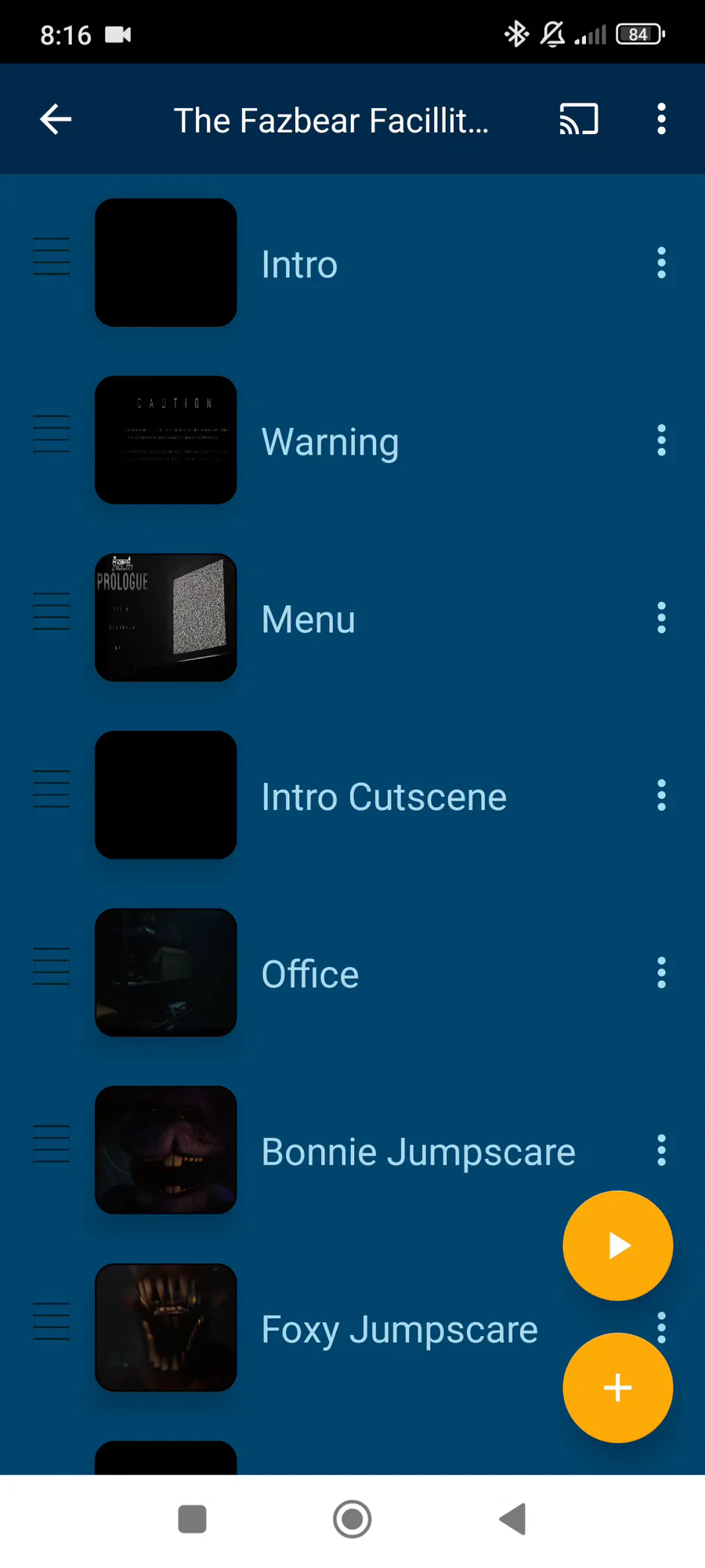Open the app bar overflow menu
Screen dimensions: 705x1568
661,119
